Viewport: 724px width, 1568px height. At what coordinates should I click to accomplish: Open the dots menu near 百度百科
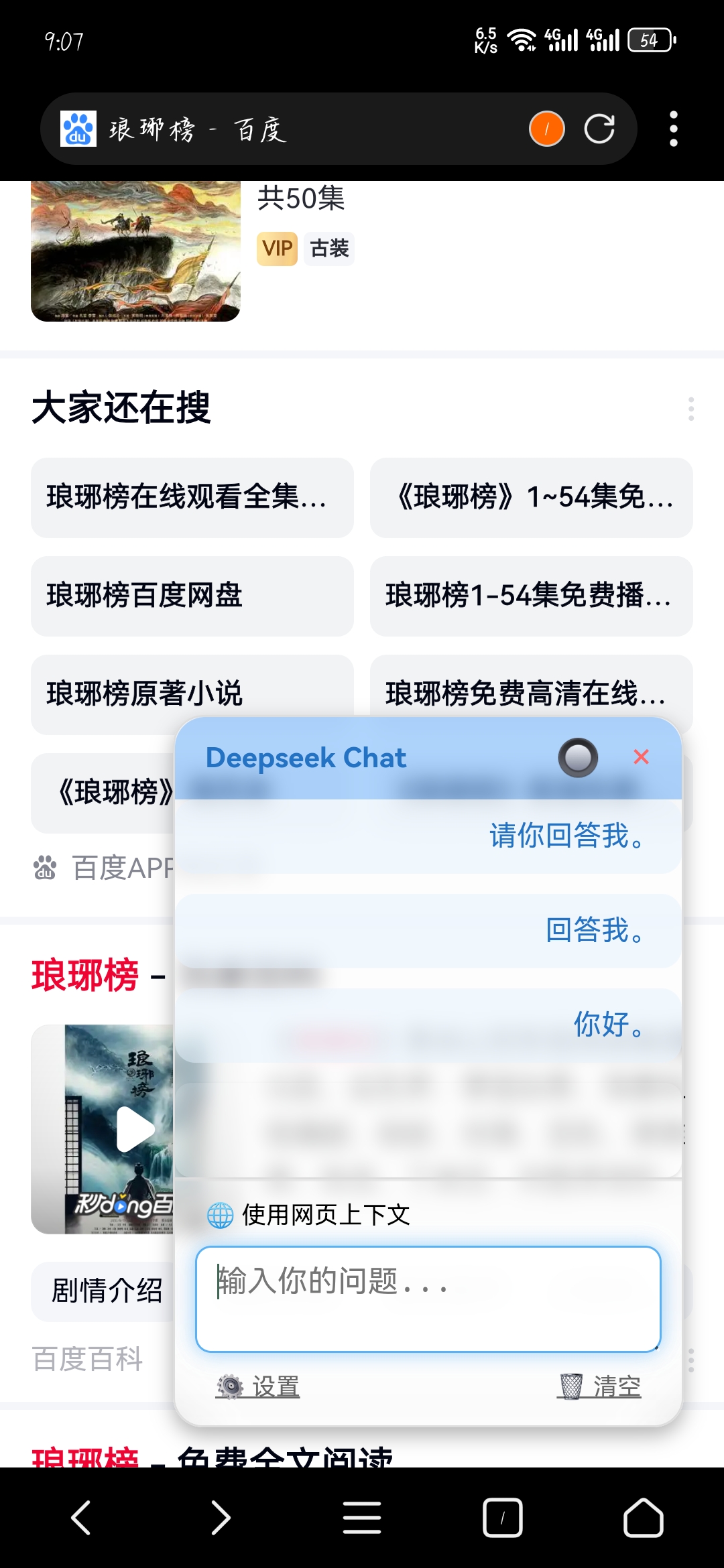coord(691,1360)
